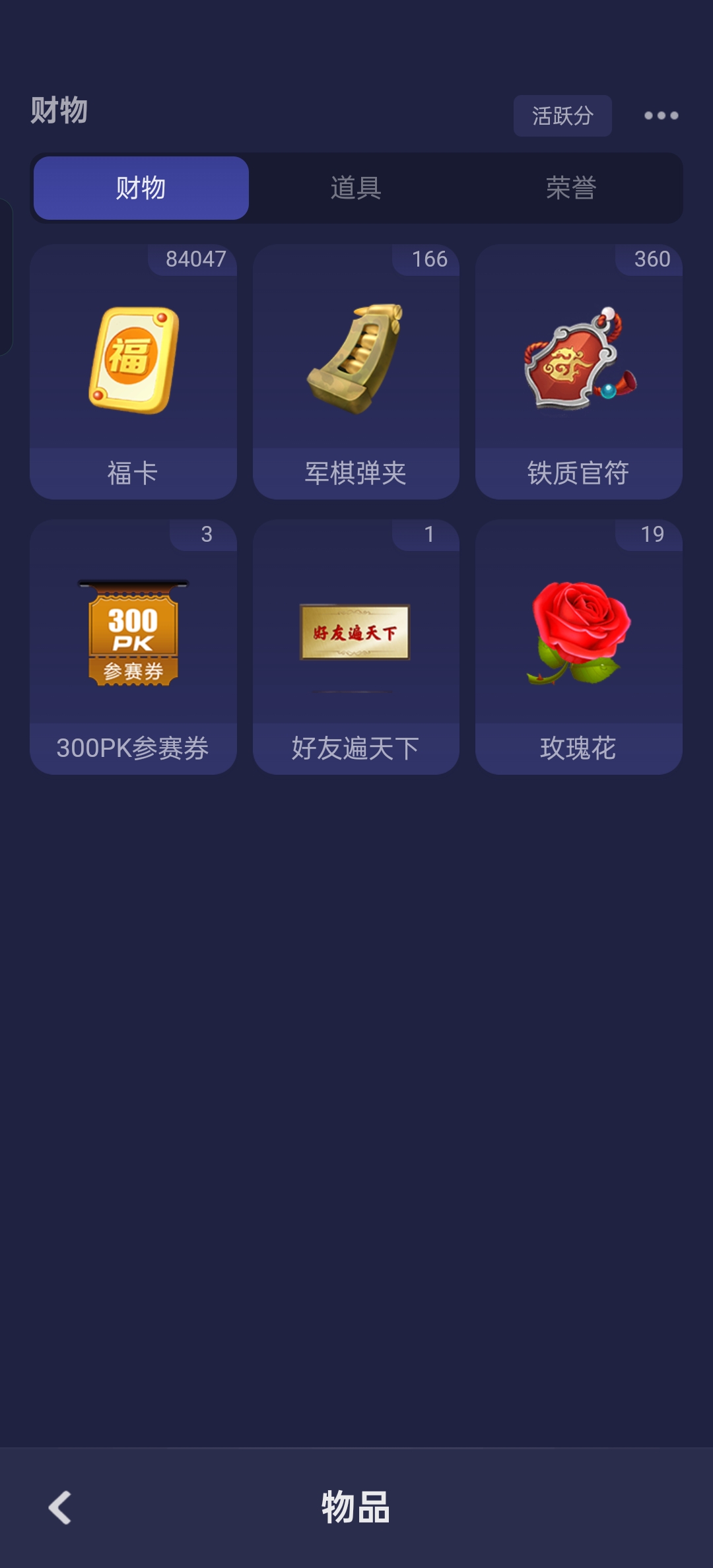Viewport: 713px width, 1568px height.
Task: Switch to the 荣誉 tab
Action: (x=571, y=188)
